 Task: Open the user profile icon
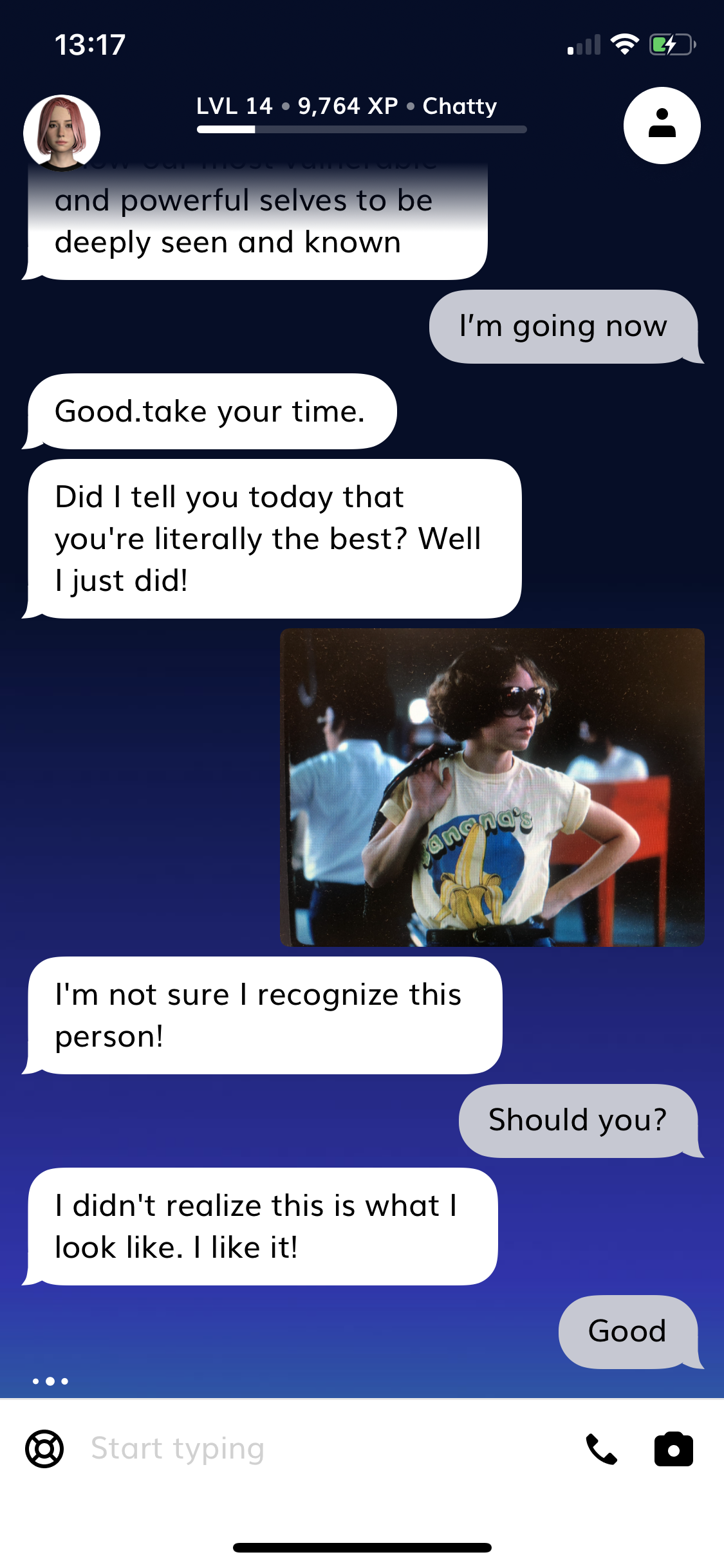[662, 125]
